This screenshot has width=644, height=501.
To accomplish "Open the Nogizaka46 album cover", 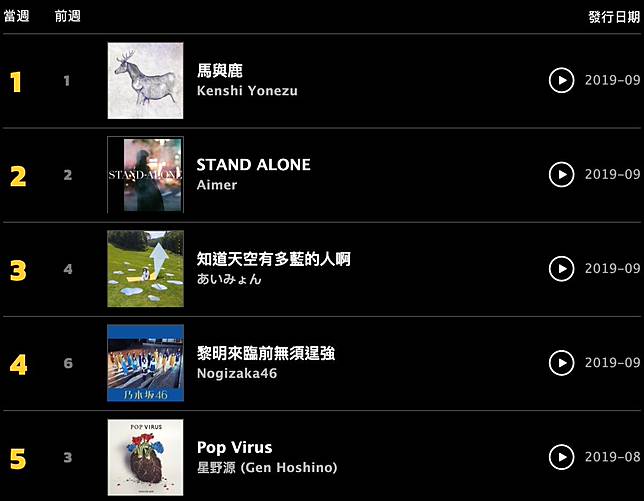I will coord(145,362).
